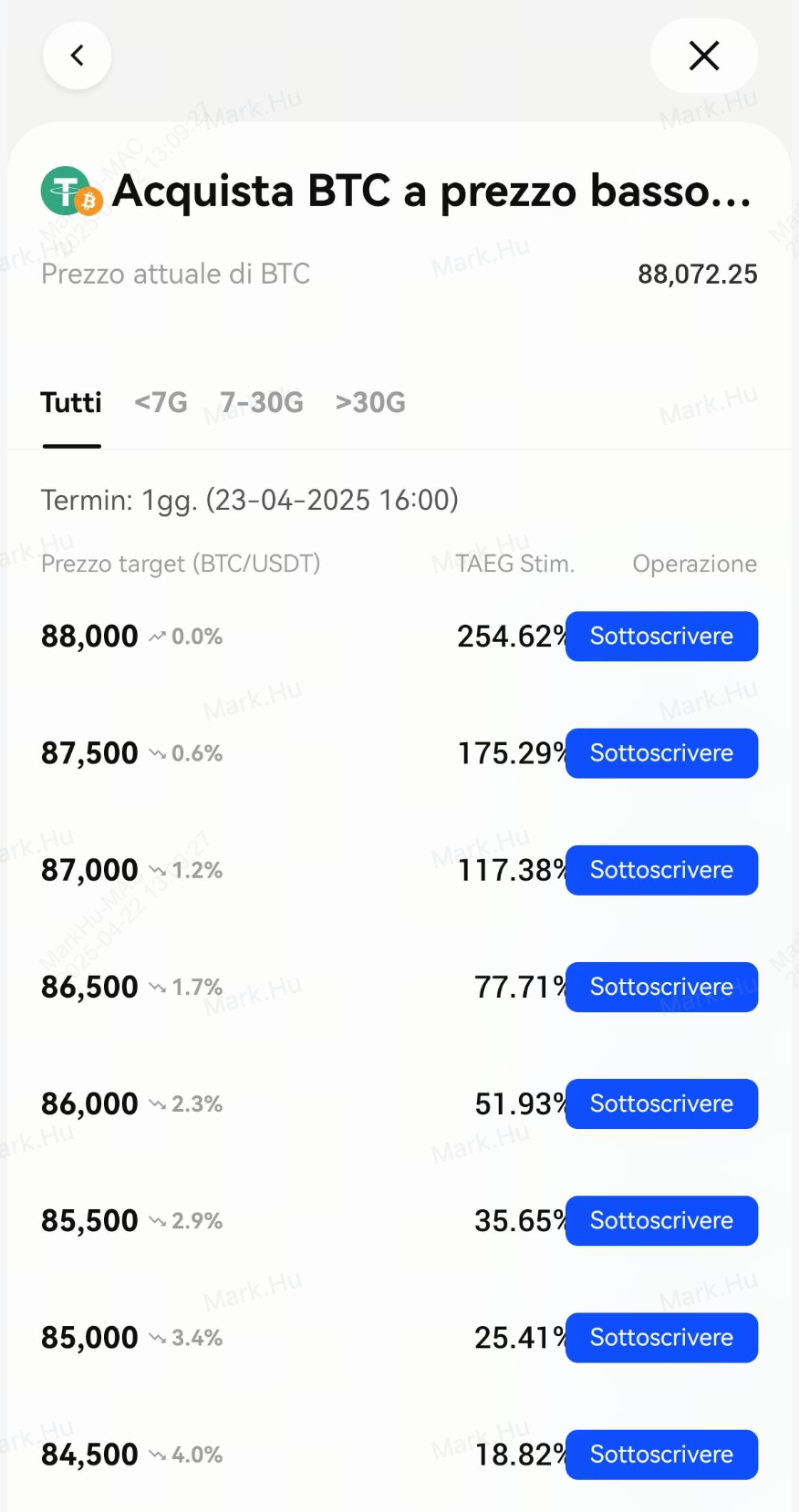The width and height of the screenshot is (799, 1512).
Task: Switch to the Tutti tab
Action: [71, 402]
